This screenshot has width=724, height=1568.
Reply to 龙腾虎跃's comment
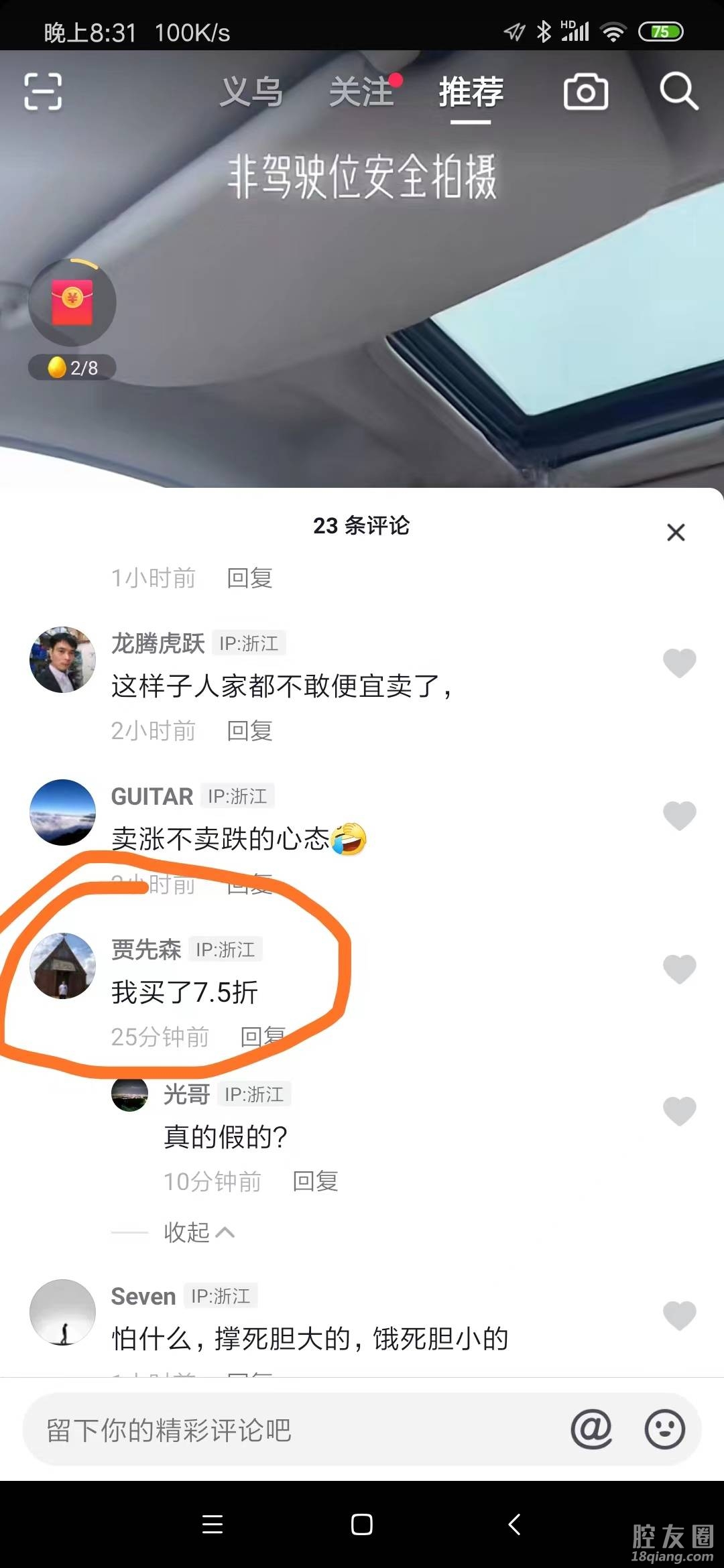pos(249,731)
